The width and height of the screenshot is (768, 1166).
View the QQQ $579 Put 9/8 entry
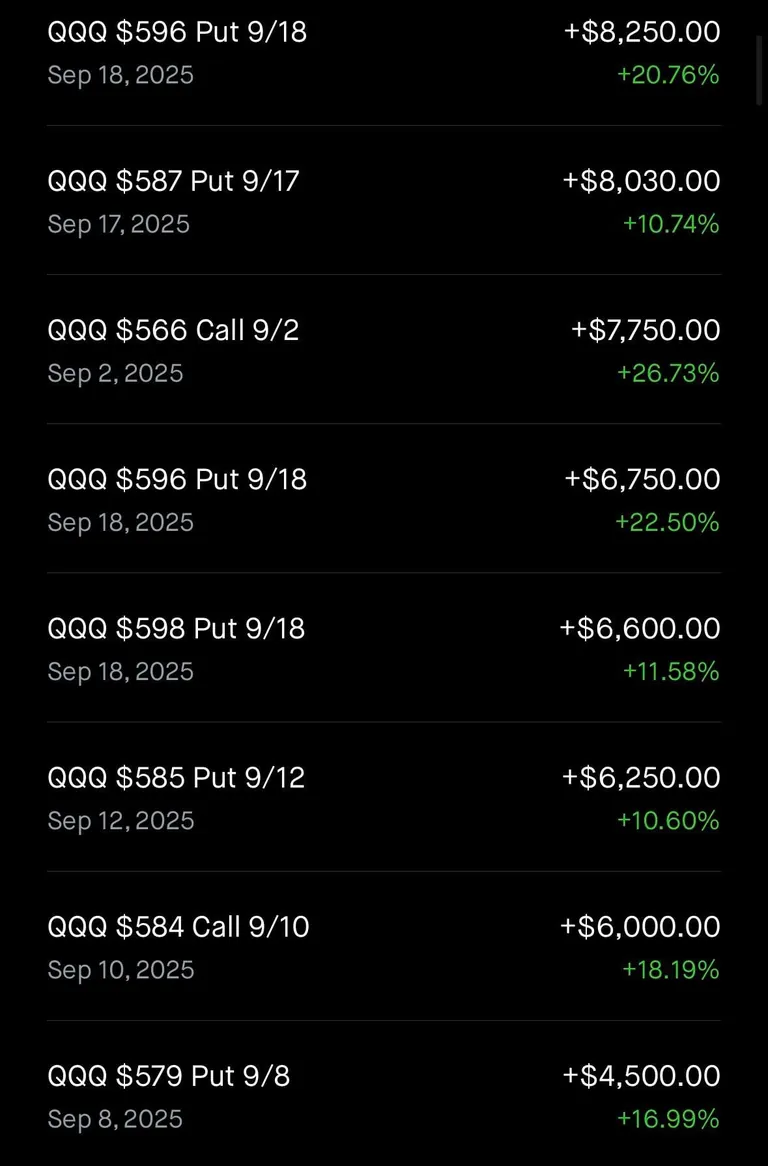coord(169,1075)
